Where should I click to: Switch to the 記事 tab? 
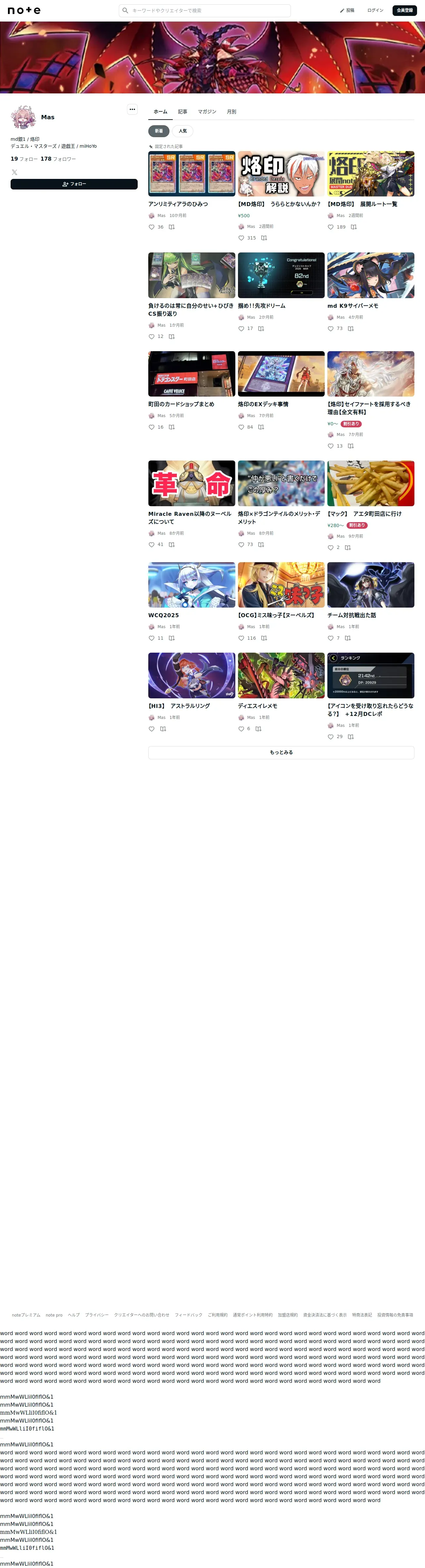point(182,112)
